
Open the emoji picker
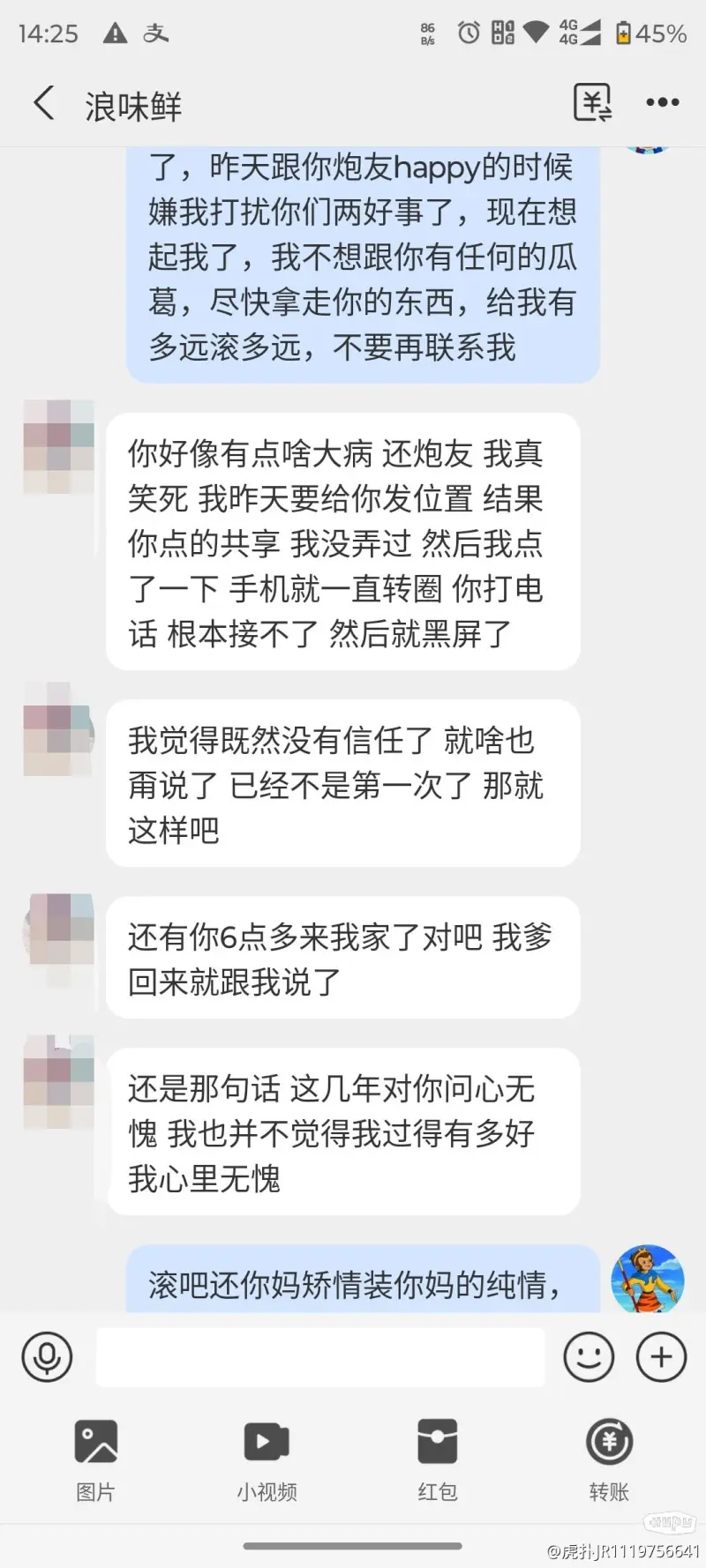(x=589, y=1356)
